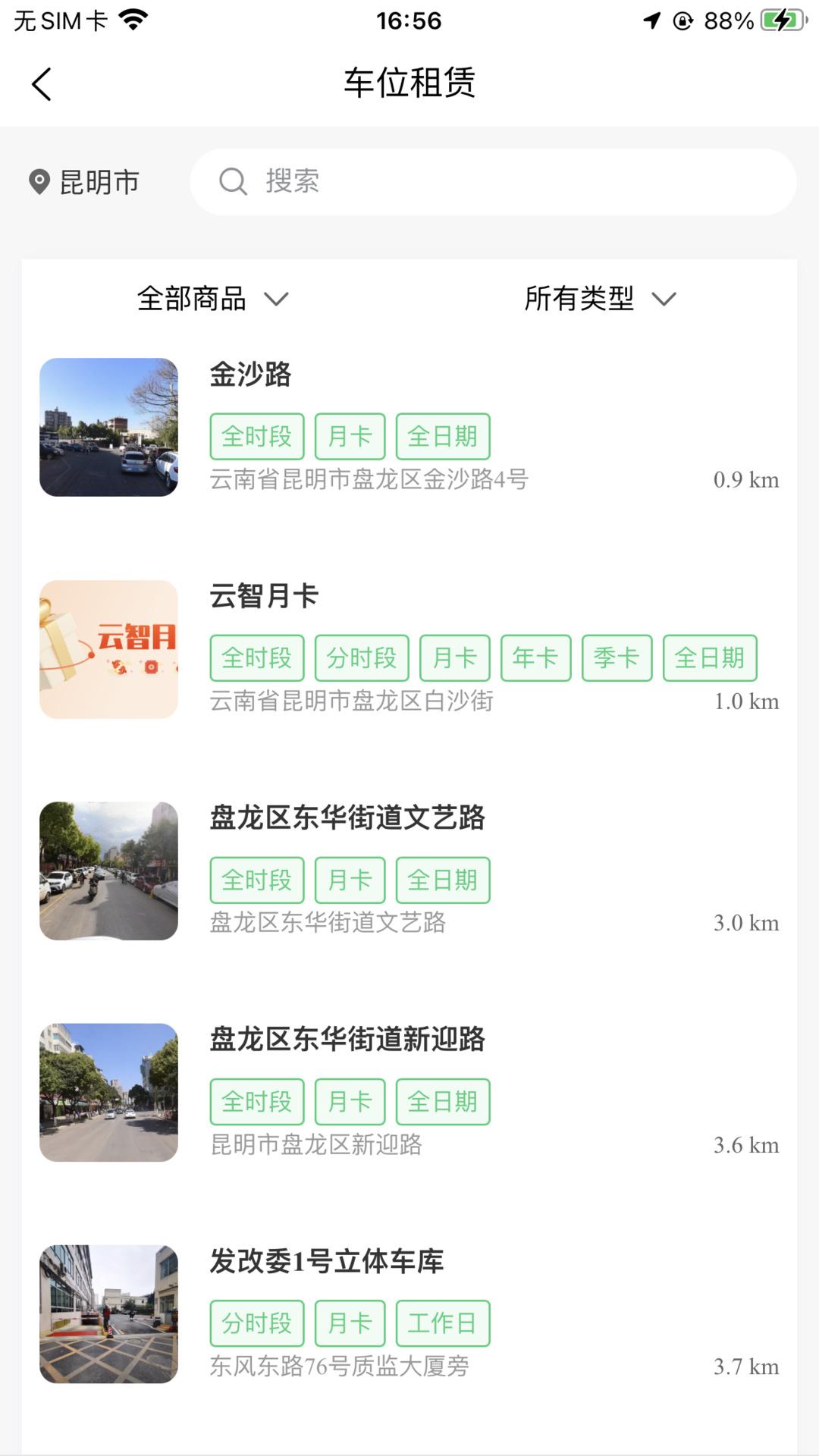Select the 季卡 tag under 云智月卡
Image resolution: width=819 pixels, height=1456 pixels.
pos(616,657)
